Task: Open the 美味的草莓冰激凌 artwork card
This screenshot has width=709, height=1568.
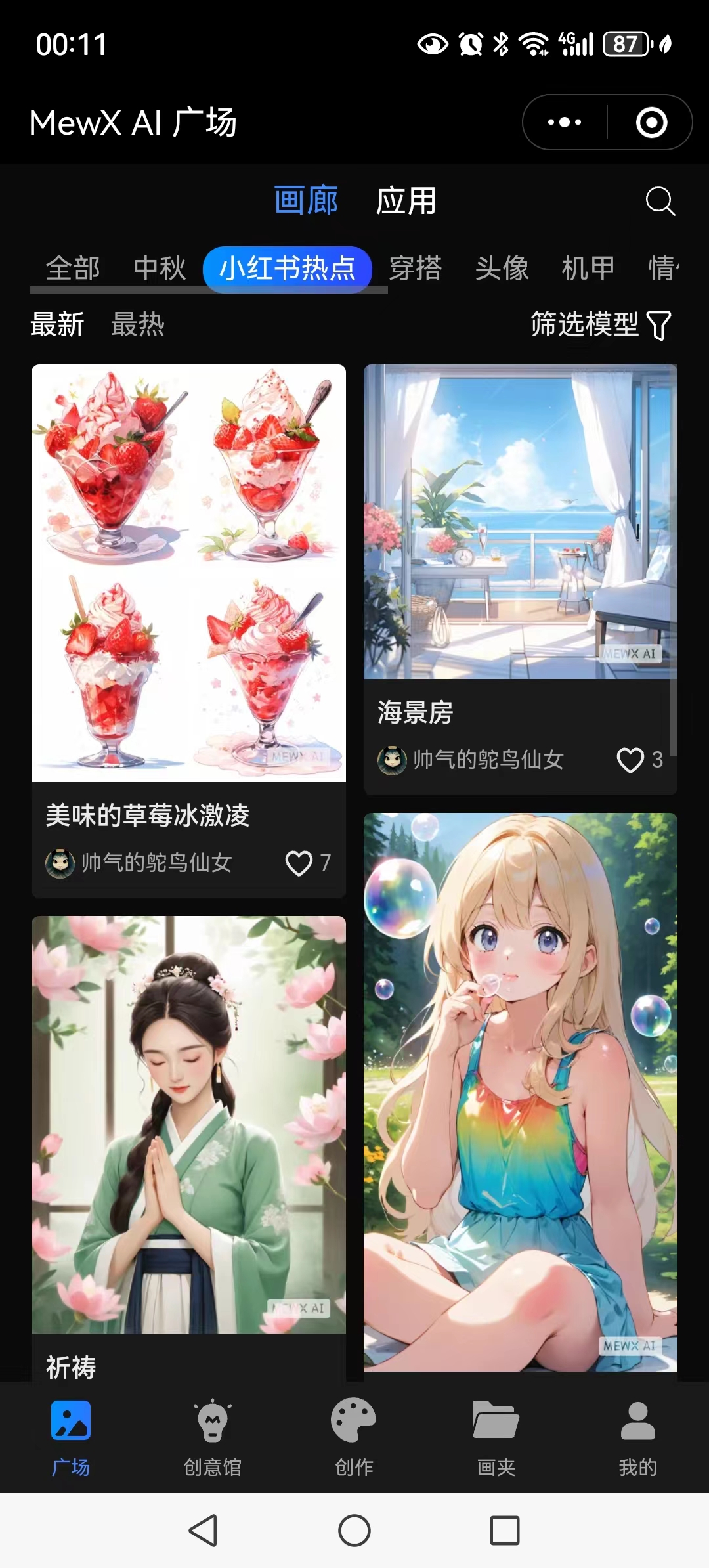Action: (x=188, y=573)
